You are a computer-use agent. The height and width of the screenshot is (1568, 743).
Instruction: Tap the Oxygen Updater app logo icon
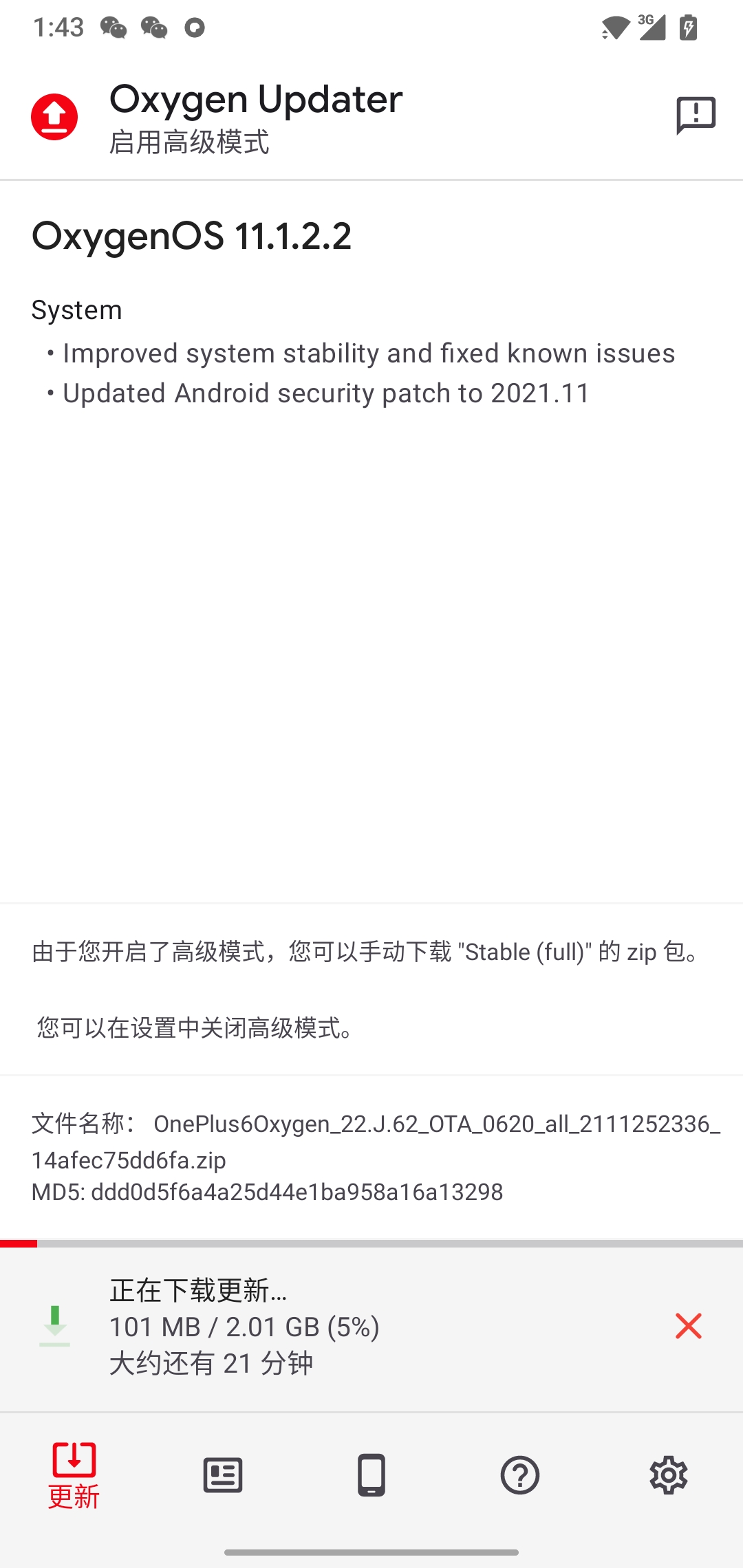54,115
